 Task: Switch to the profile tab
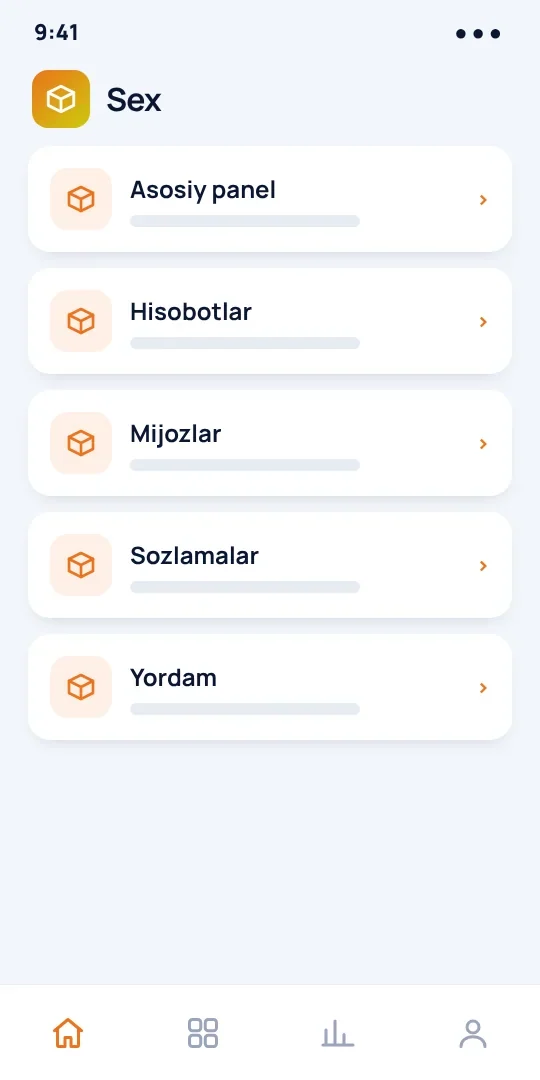472,1033
